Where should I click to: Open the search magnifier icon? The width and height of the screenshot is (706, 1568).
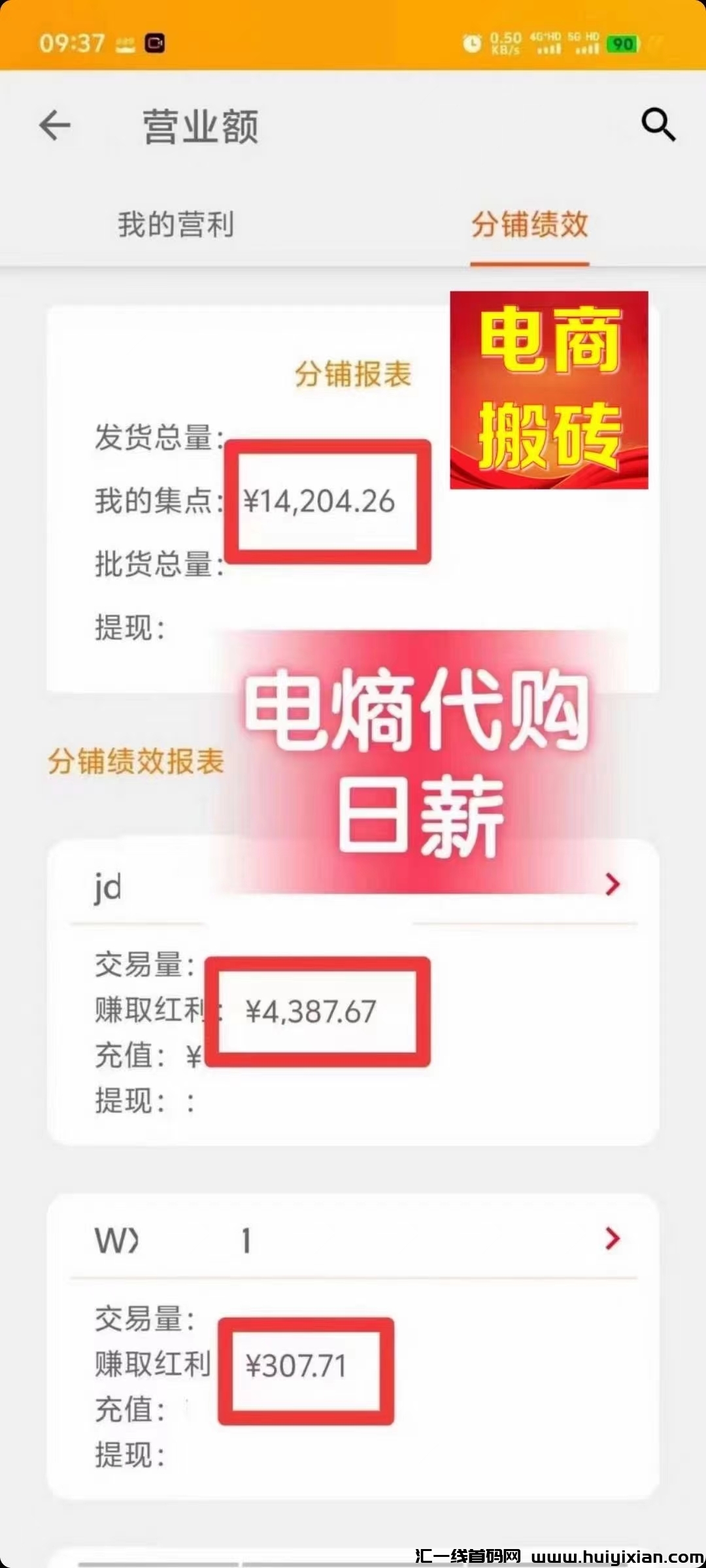click(658, 124)
